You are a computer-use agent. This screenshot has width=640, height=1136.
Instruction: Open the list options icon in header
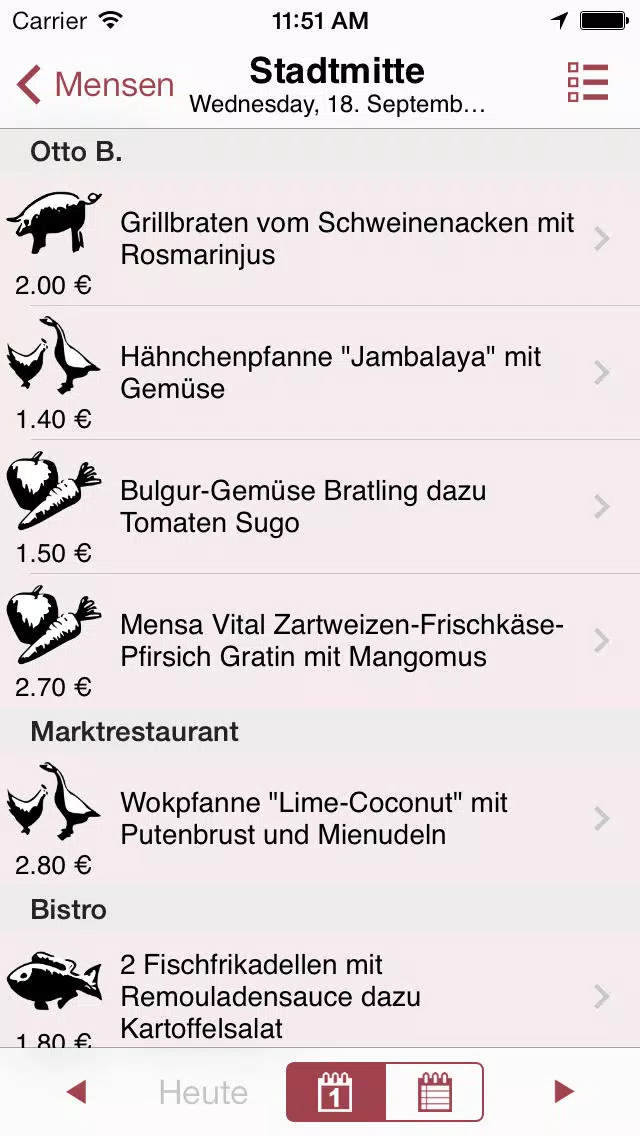click(x=588, y=82)
